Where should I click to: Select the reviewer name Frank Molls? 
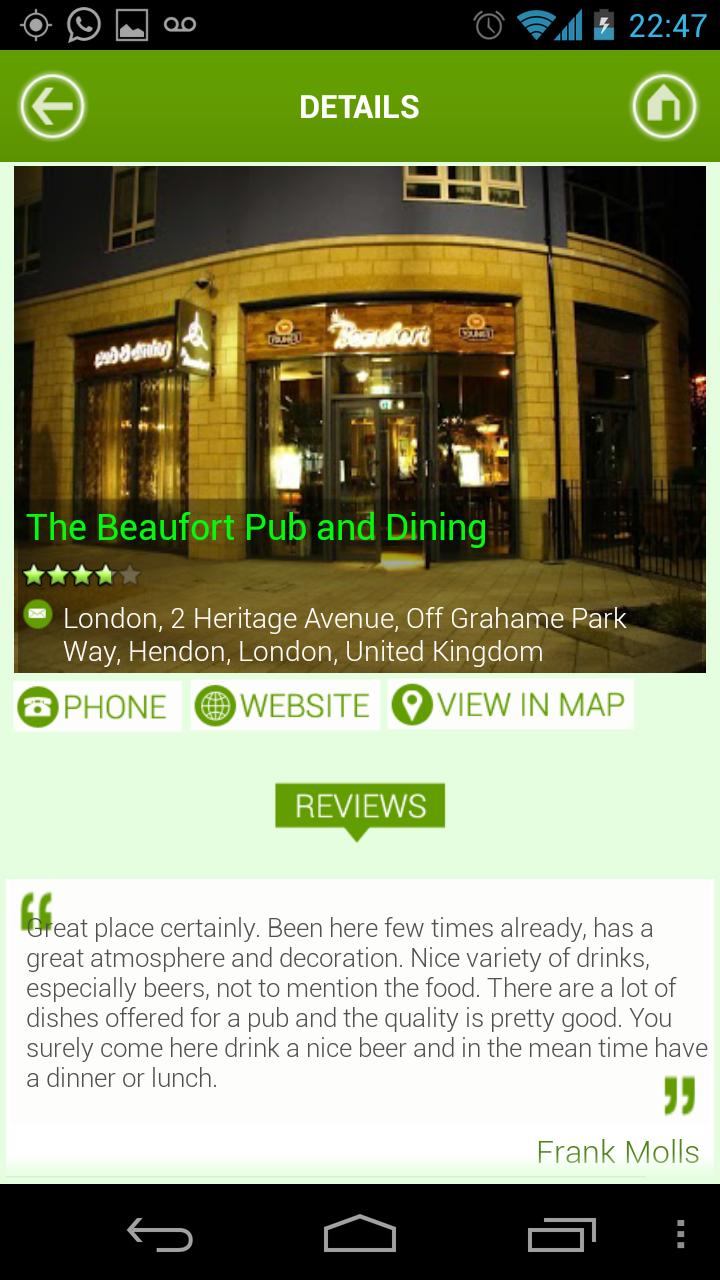(x=618, y=1152)
